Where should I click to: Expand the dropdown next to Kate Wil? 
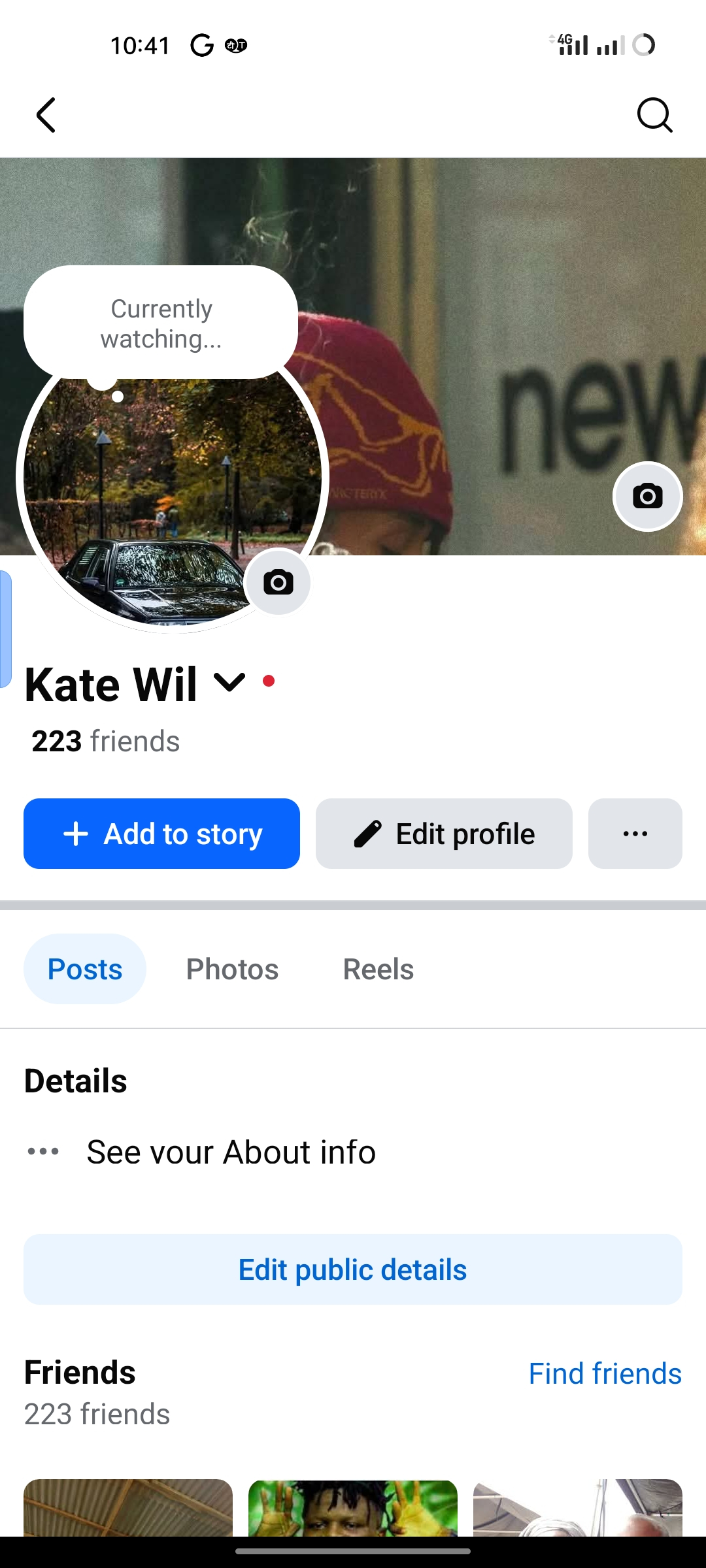(229, 683)
